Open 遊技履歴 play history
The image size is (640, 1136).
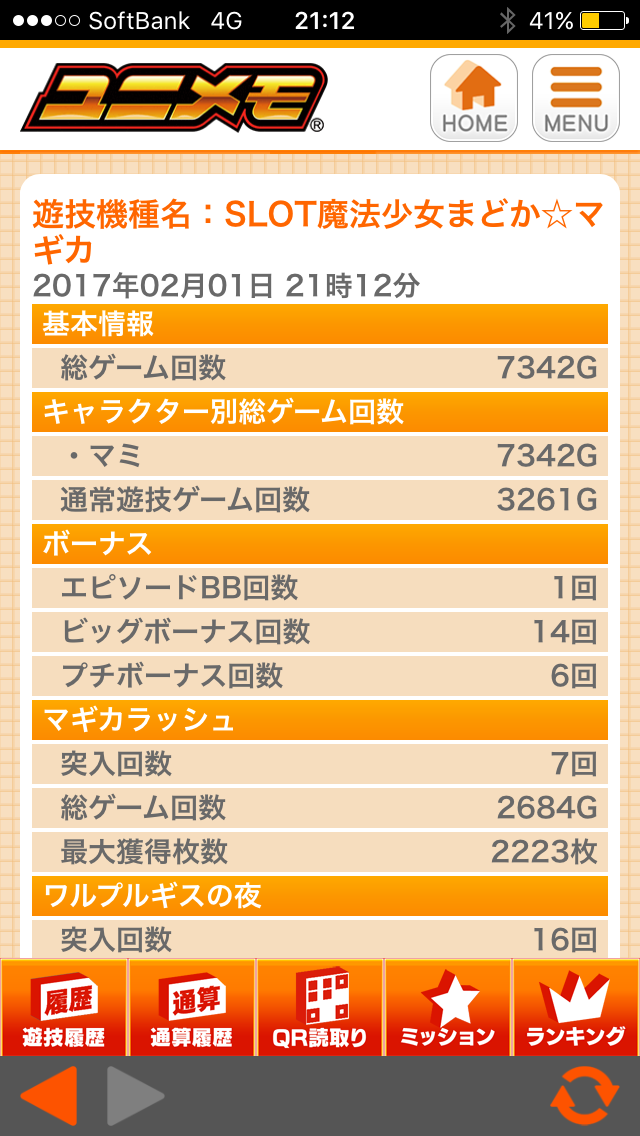click(x=64, y=1007)
